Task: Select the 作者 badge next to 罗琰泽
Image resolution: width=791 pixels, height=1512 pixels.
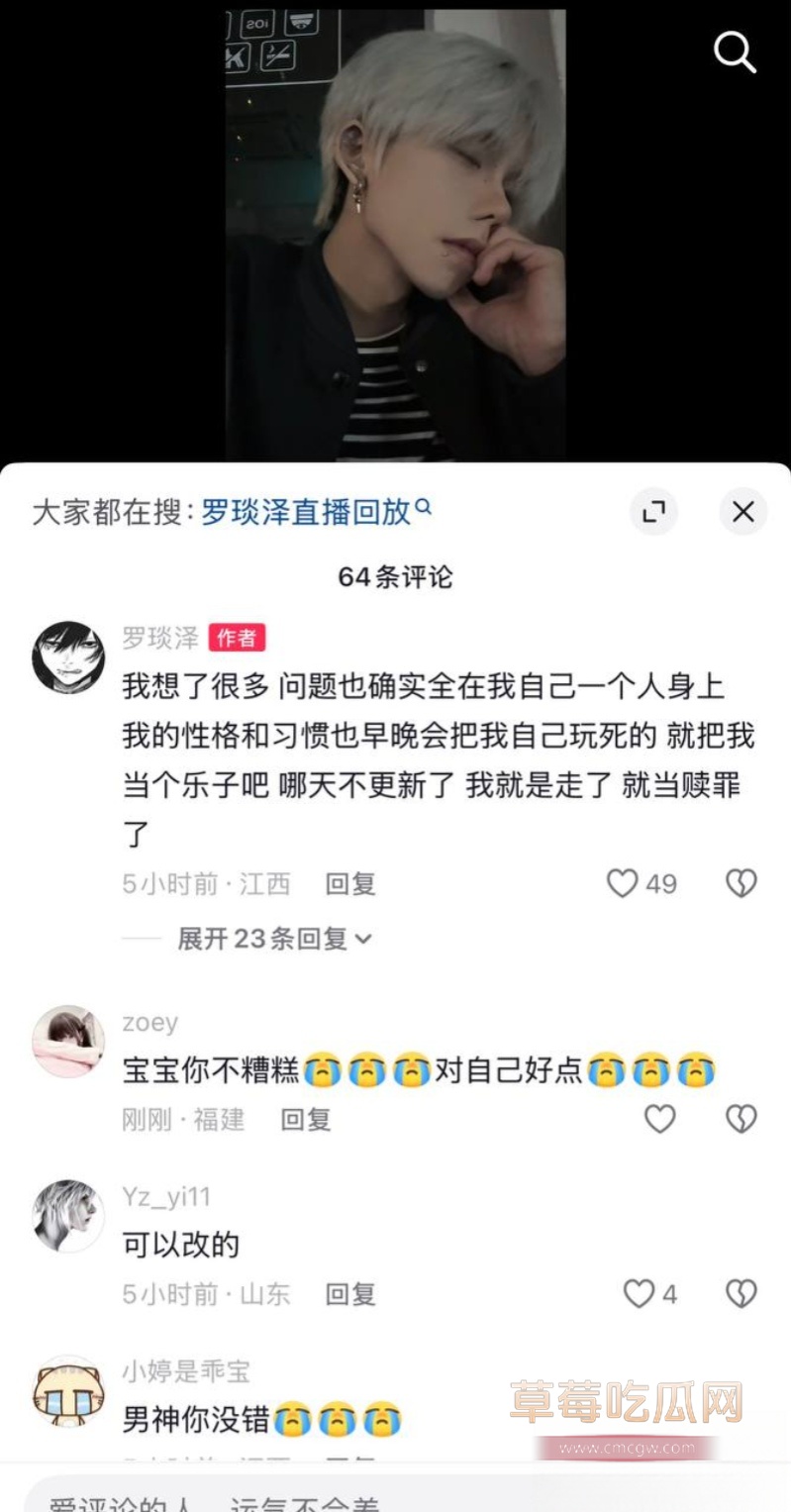Action: 235,638
